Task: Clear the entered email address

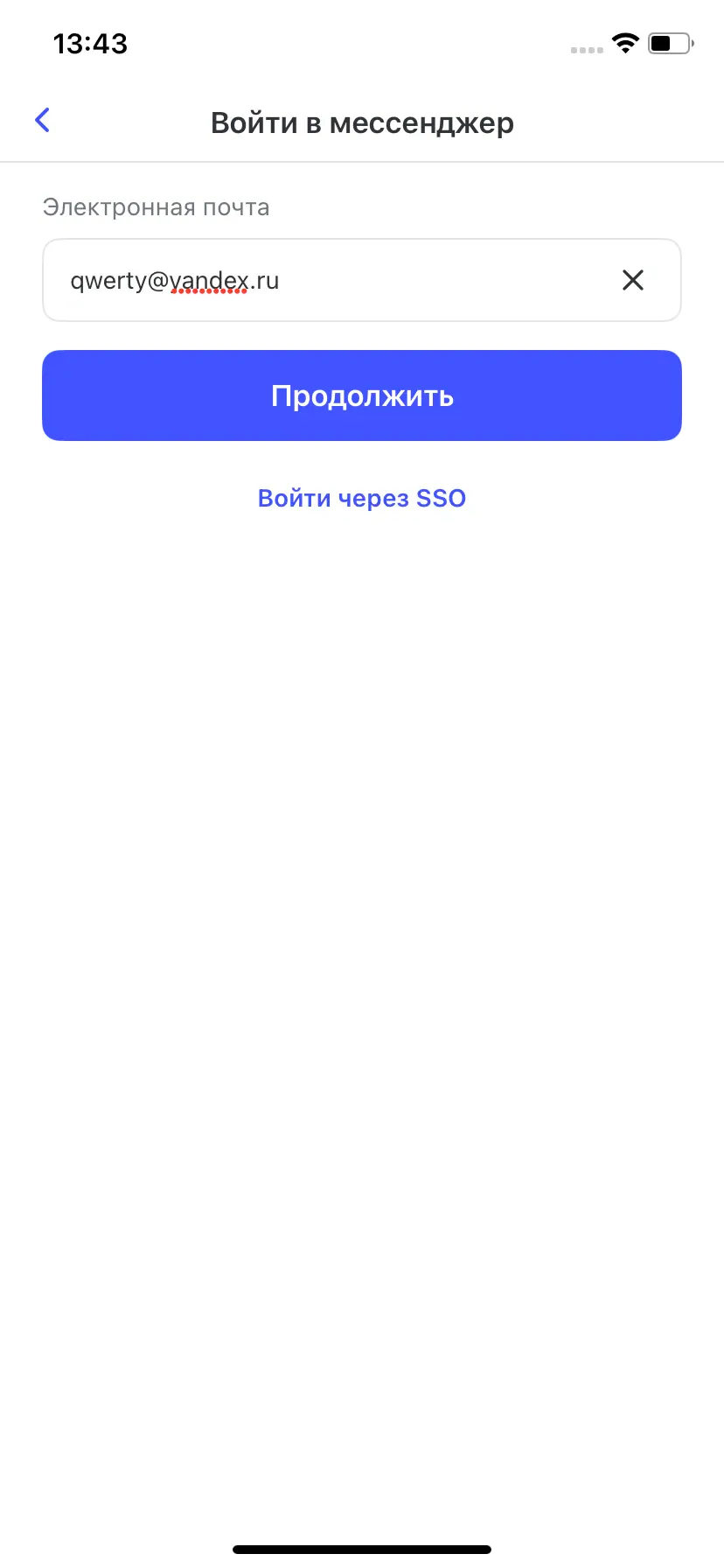Action: pos(632,281)
